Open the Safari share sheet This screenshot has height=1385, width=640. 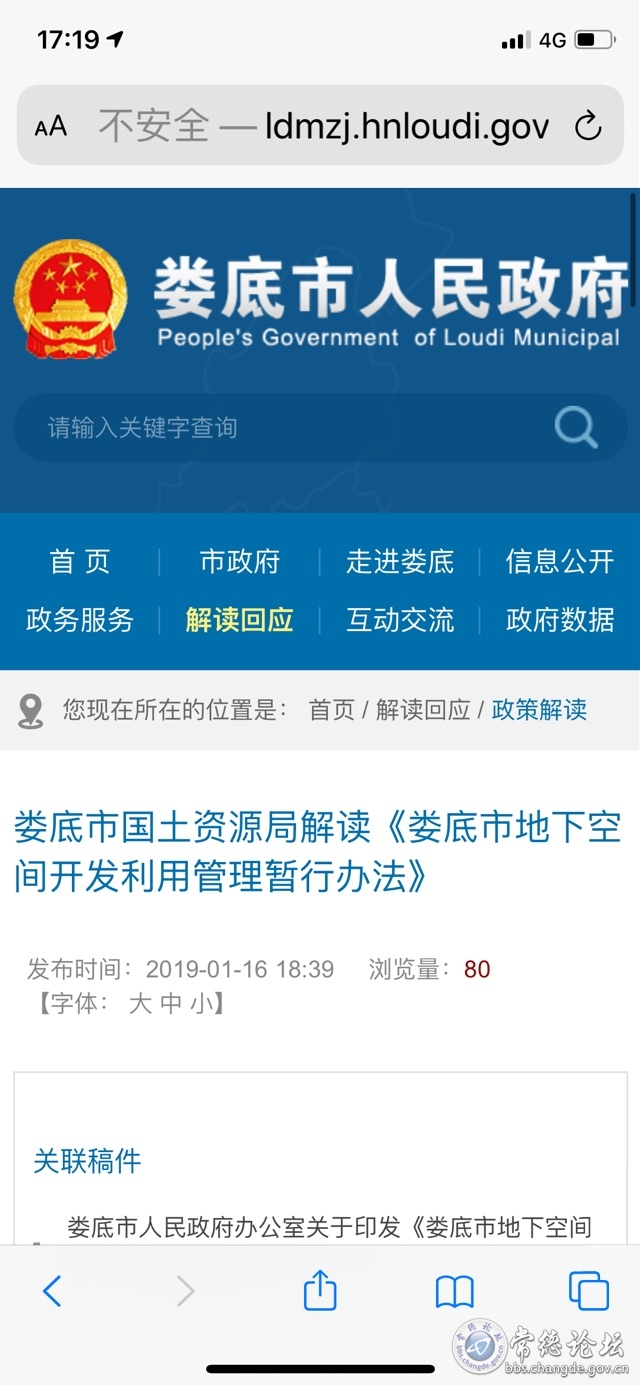[x=320, y=1291]
